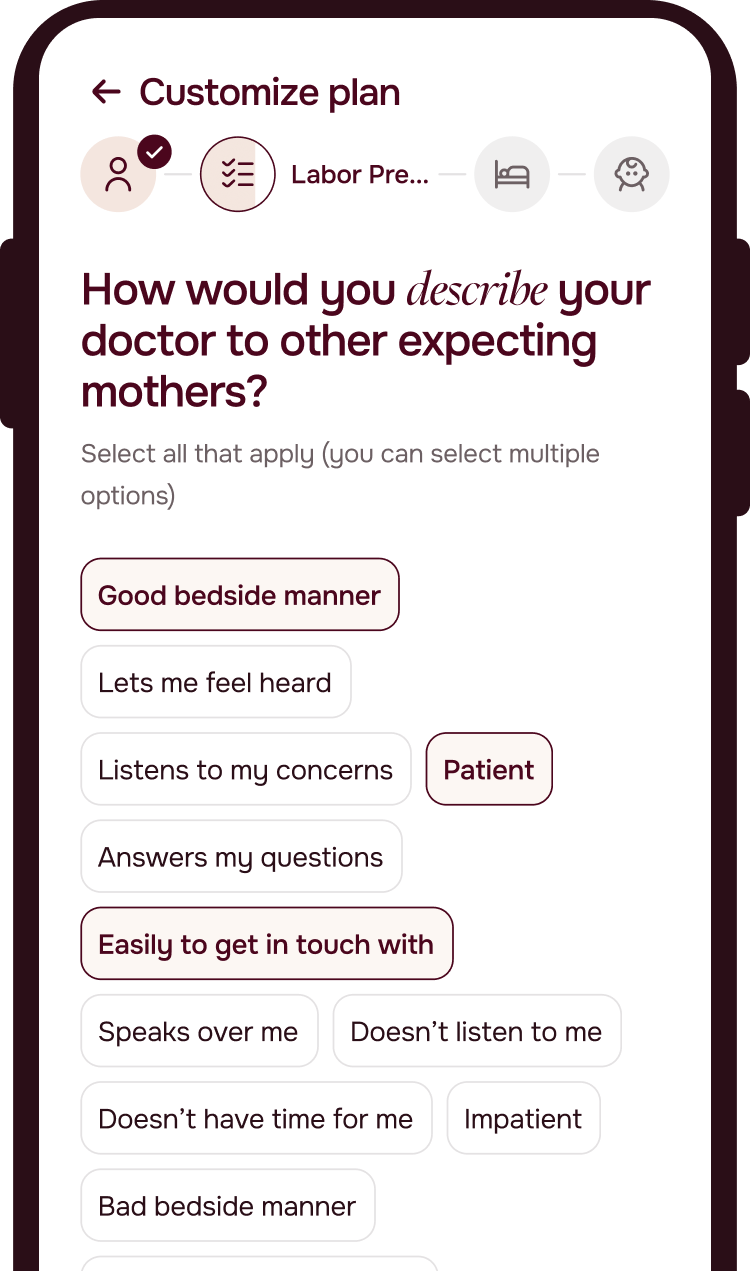The width and height of the screenshot is (750, 1271).
Task: Pick Answers my questions
Action: pos(241,856)
